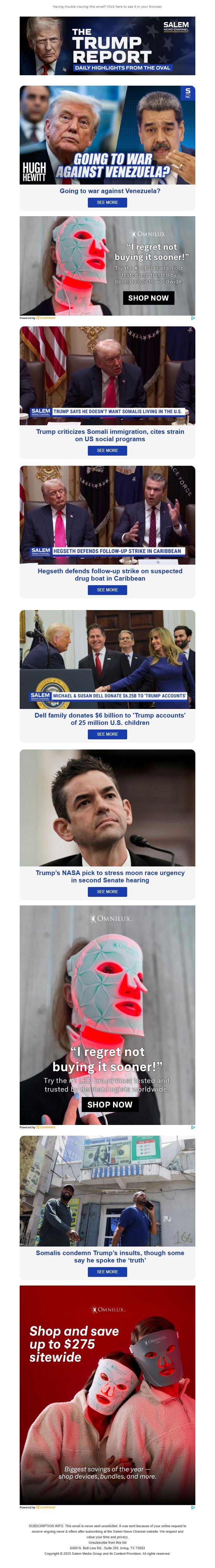Image resolution: width=215 pixels, height=1568 pixels.
Task: Read the Going to war against Venezuela headline link
Action: pos(110,191)
